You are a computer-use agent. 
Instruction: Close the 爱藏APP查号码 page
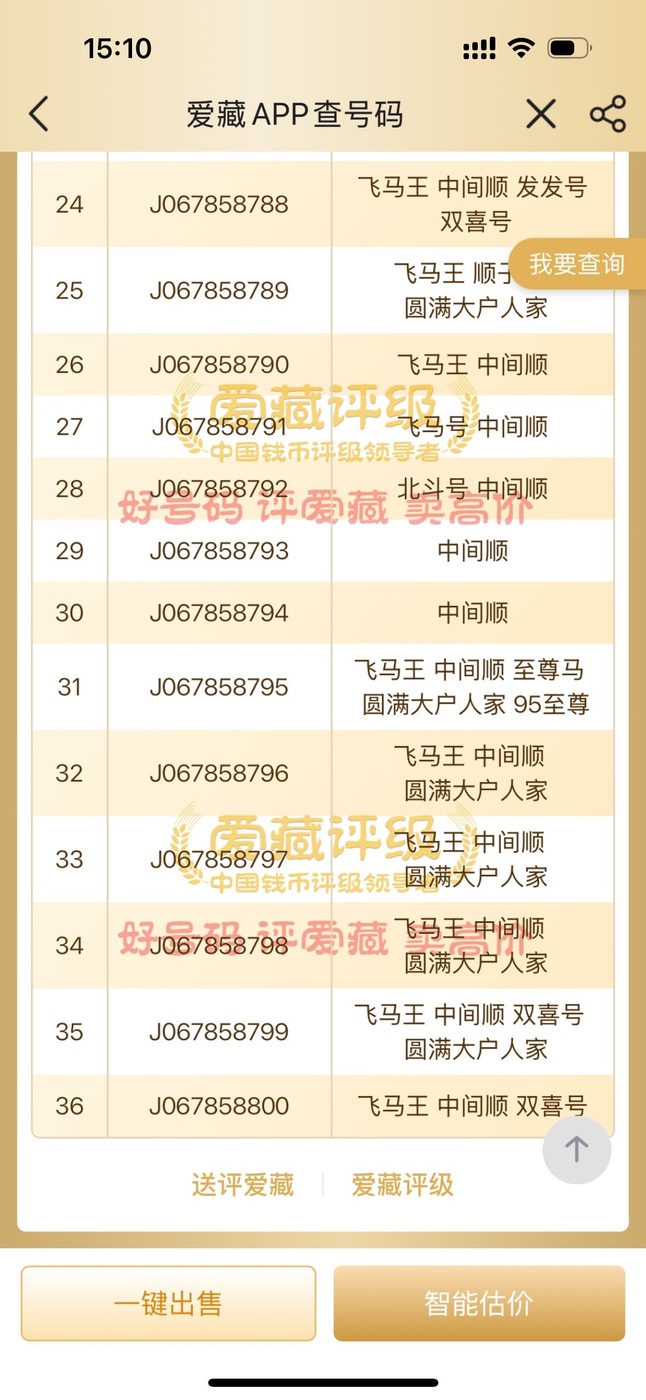(x=541, y=115)
